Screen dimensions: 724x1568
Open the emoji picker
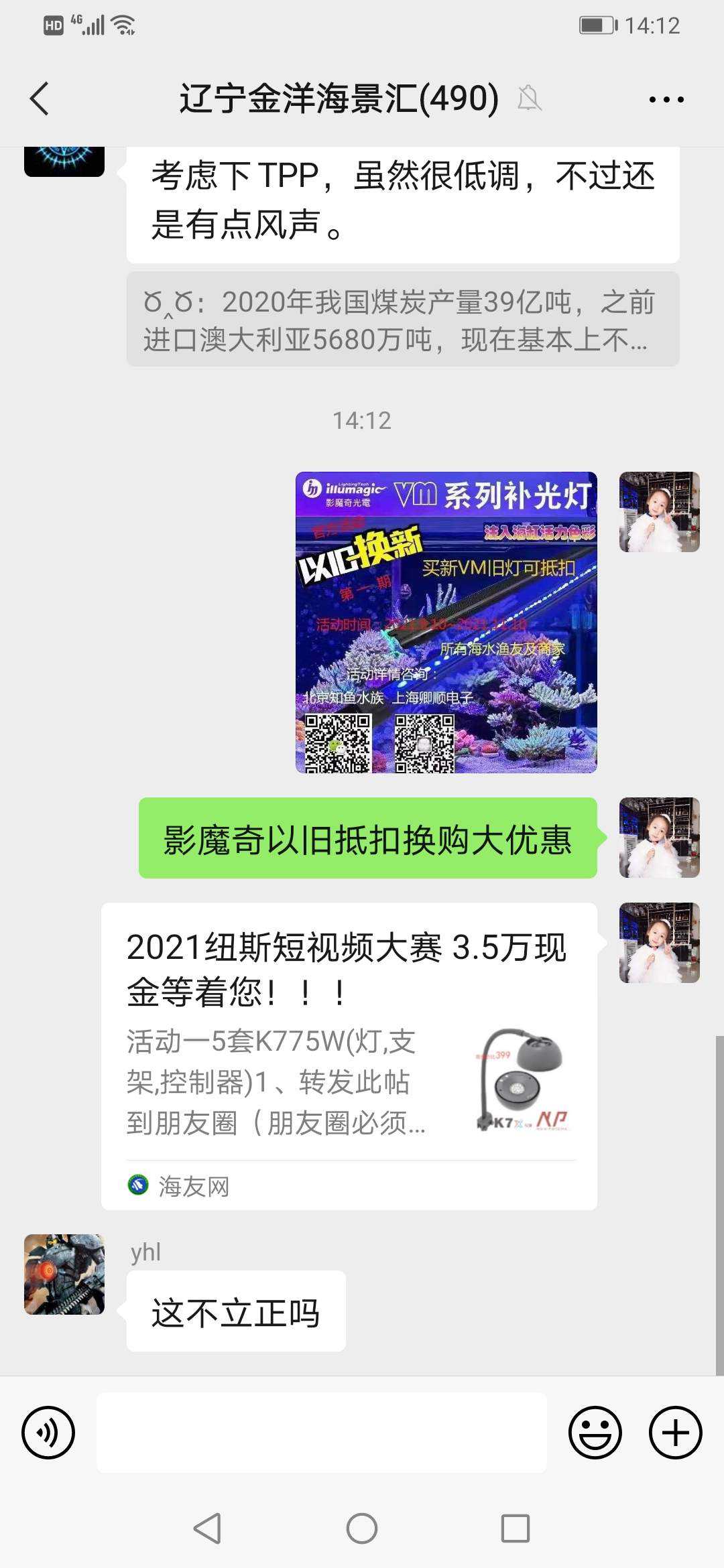tap(595, 1433)
